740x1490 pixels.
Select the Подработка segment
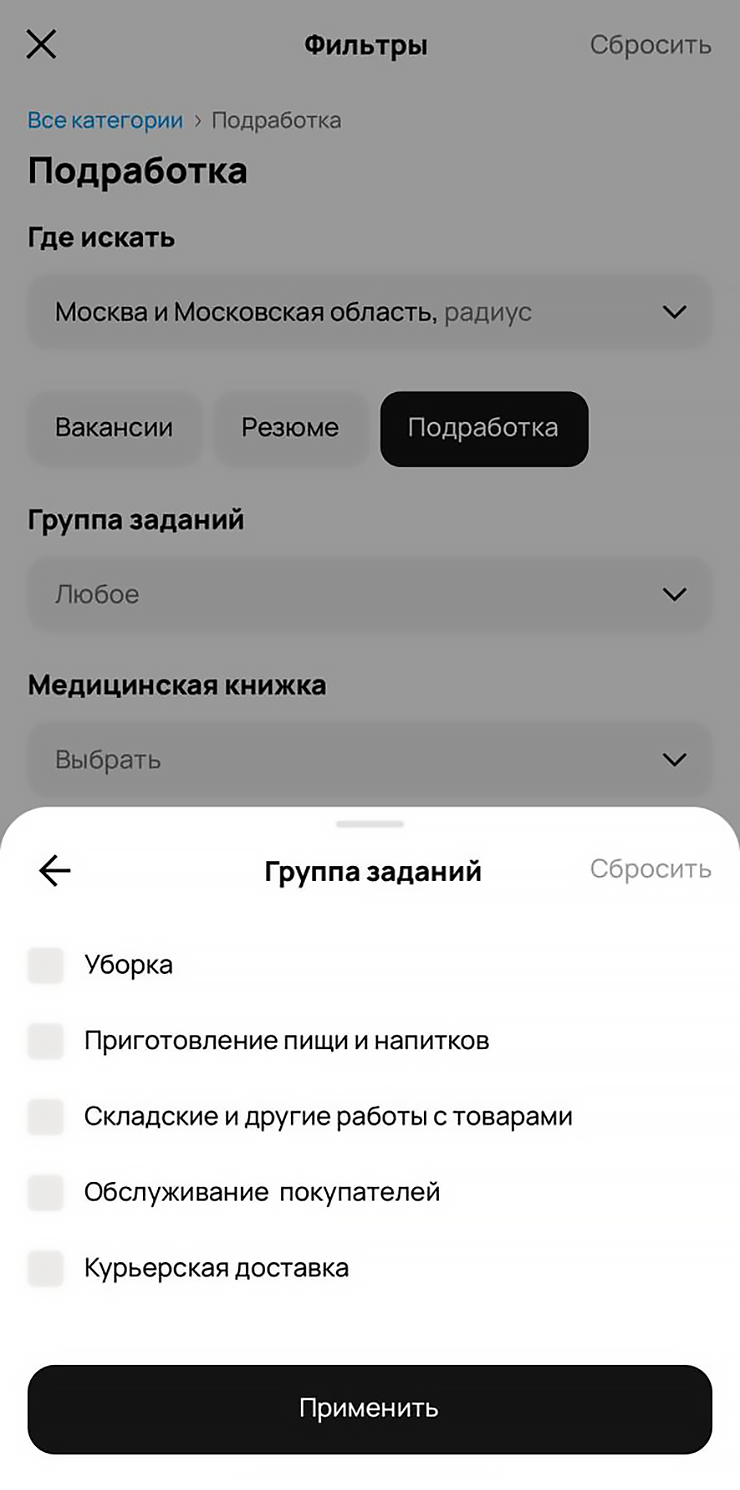click(x=484, y=428)
